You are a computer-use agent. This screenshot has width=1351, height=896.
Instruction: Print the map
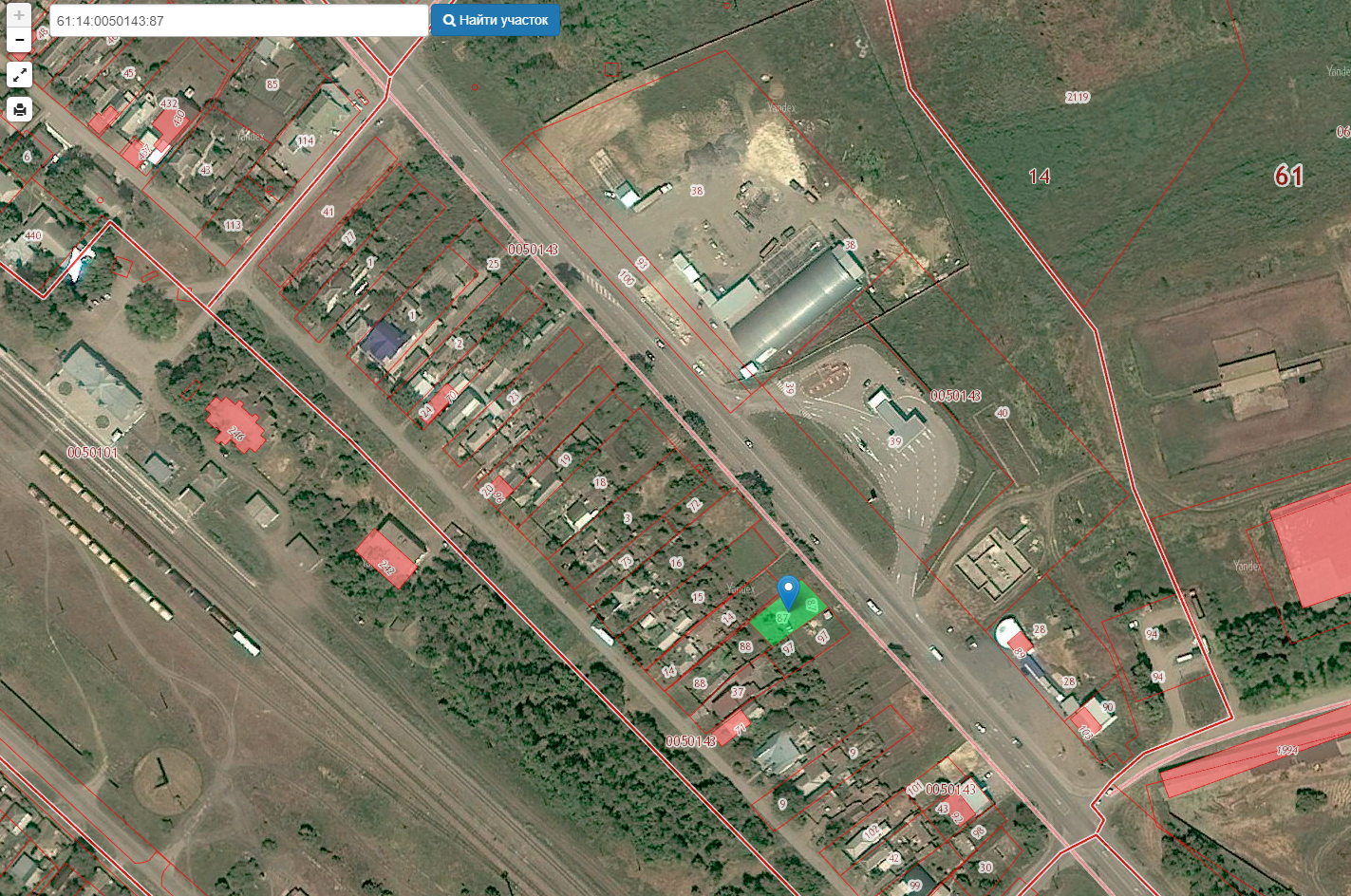click(x=19, y=110)
